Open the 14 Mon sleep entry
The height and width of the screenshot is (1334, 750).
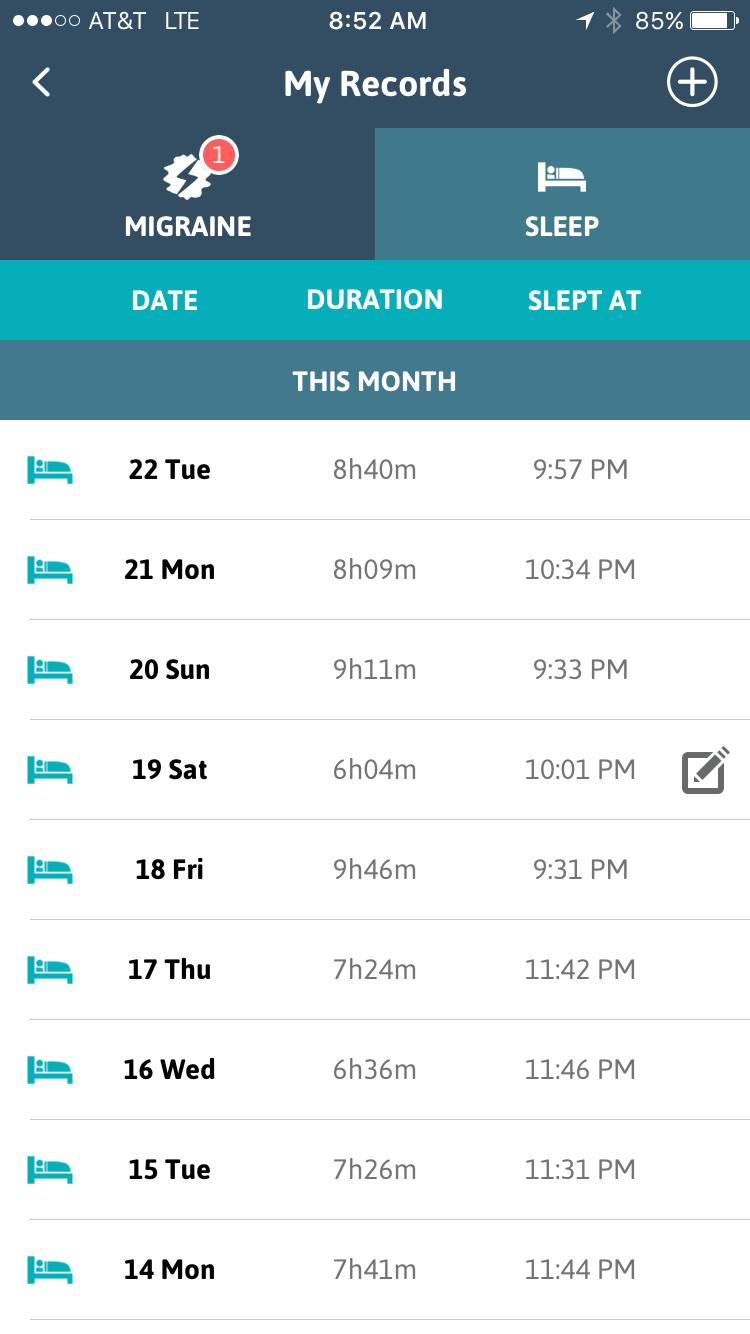pos(375,1270)
